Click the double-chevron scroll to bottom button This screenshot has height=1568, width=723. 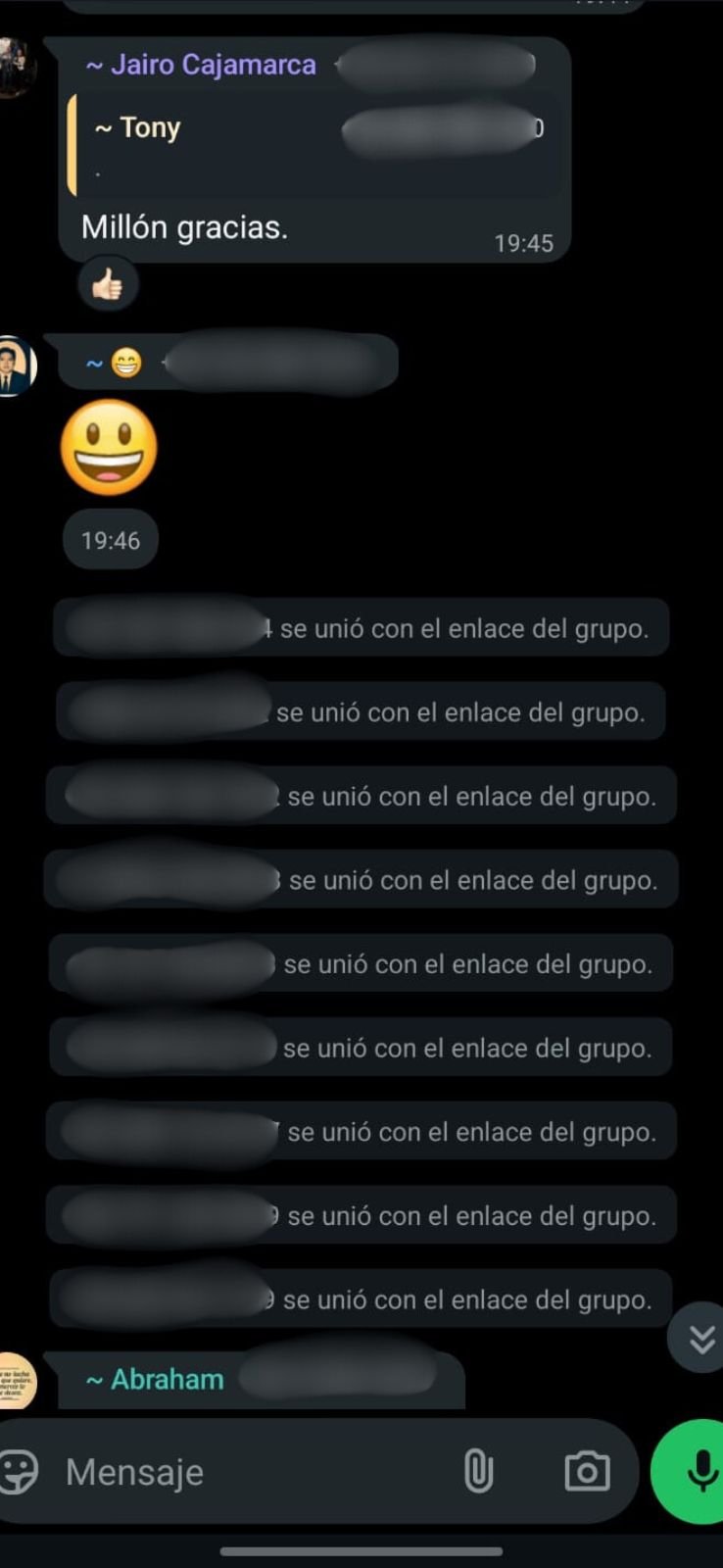[x=698, y=1337]
